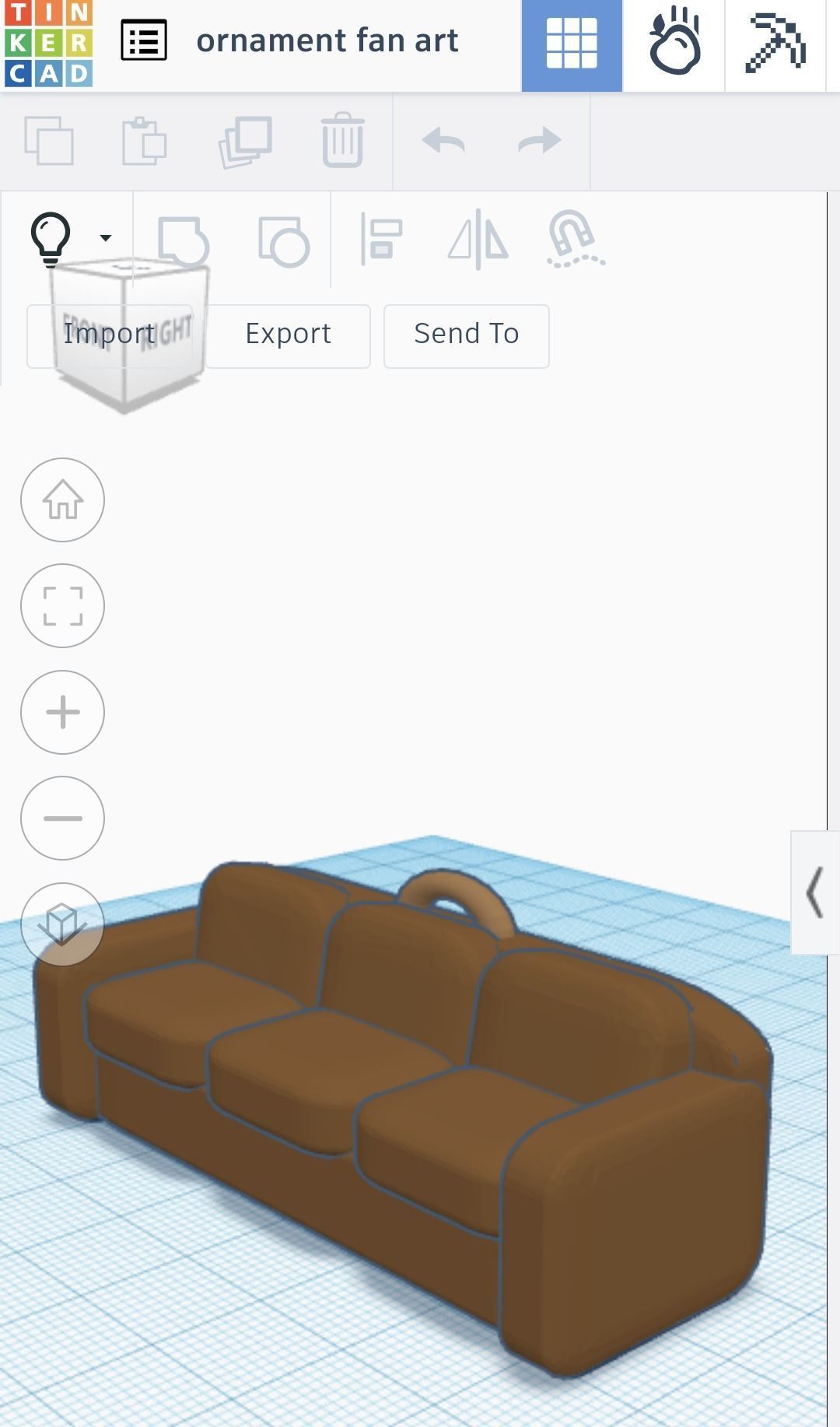Open the Send To options
The width and height of the screenshot is (840, 1427).
[x=466, y=335]
